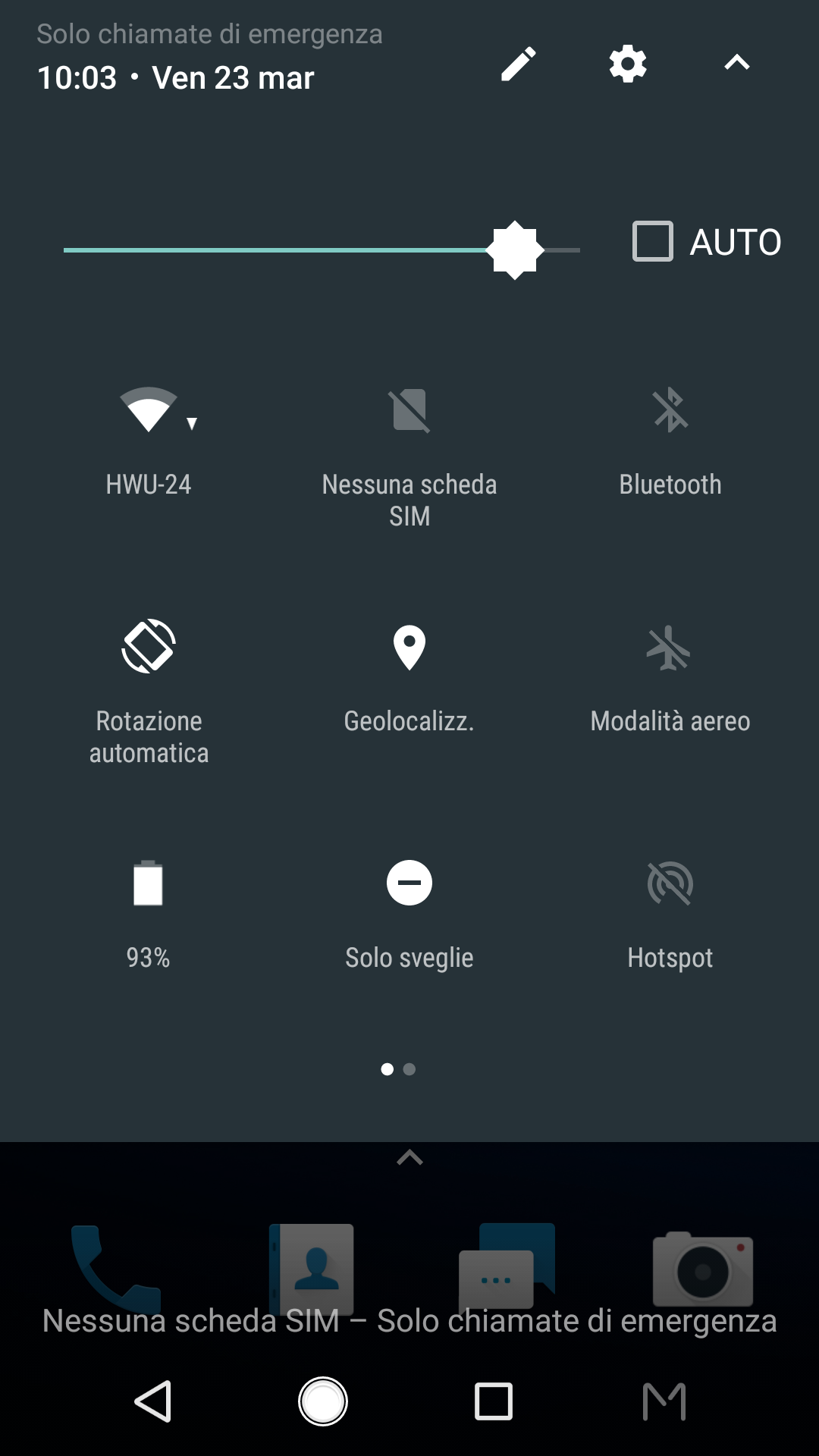Toggle the Geolocalizz. location tile

pos(409,679)
